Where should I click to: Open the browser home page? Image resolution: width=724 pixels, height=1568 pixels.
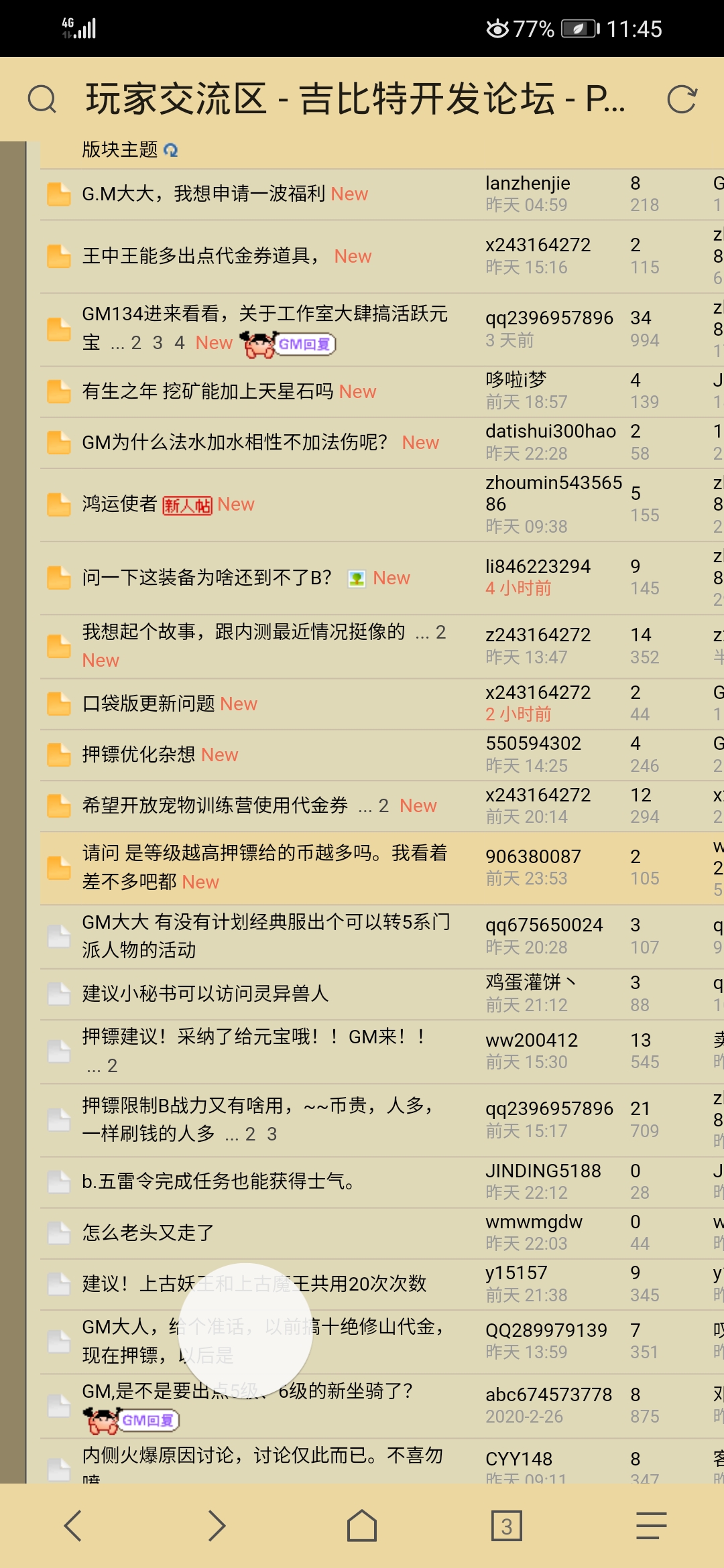[362, 1526]
